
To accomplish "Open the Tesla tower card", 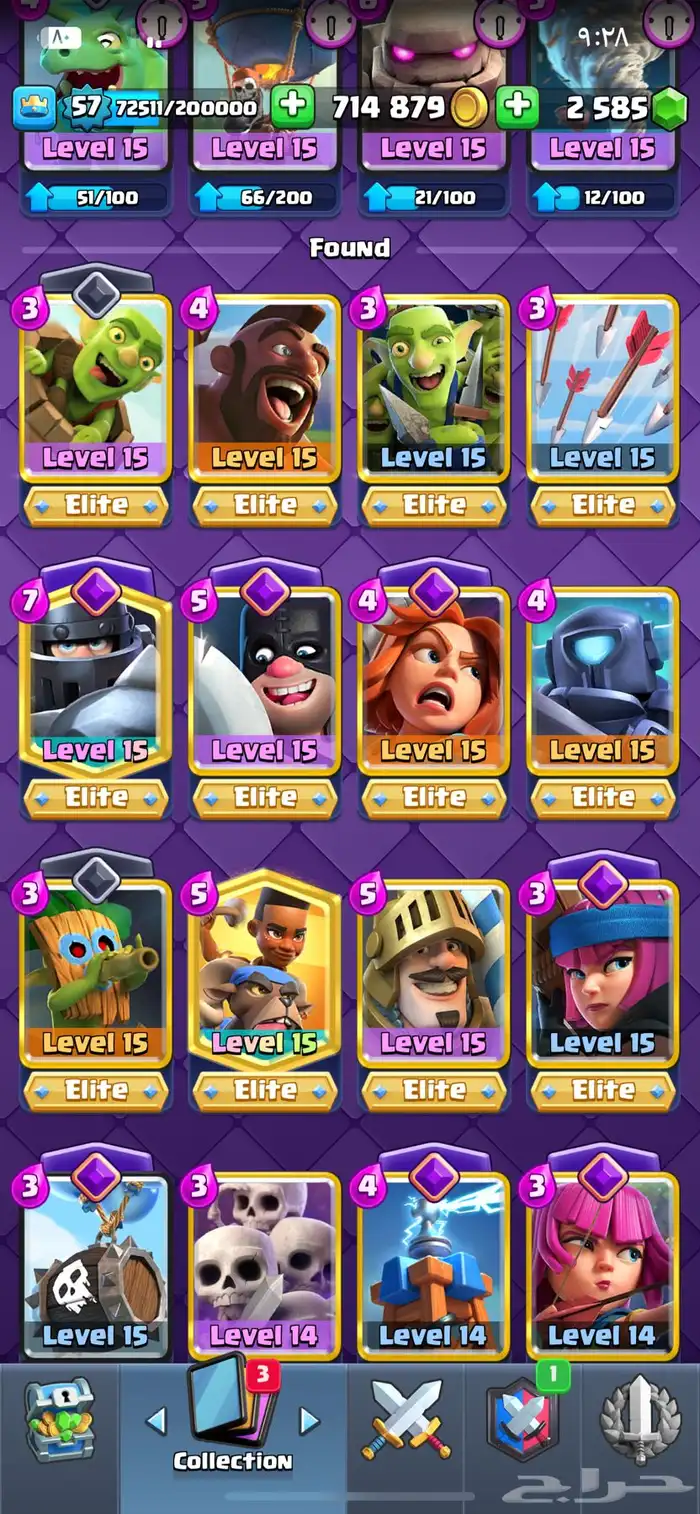I will [x=433, y=1260].
